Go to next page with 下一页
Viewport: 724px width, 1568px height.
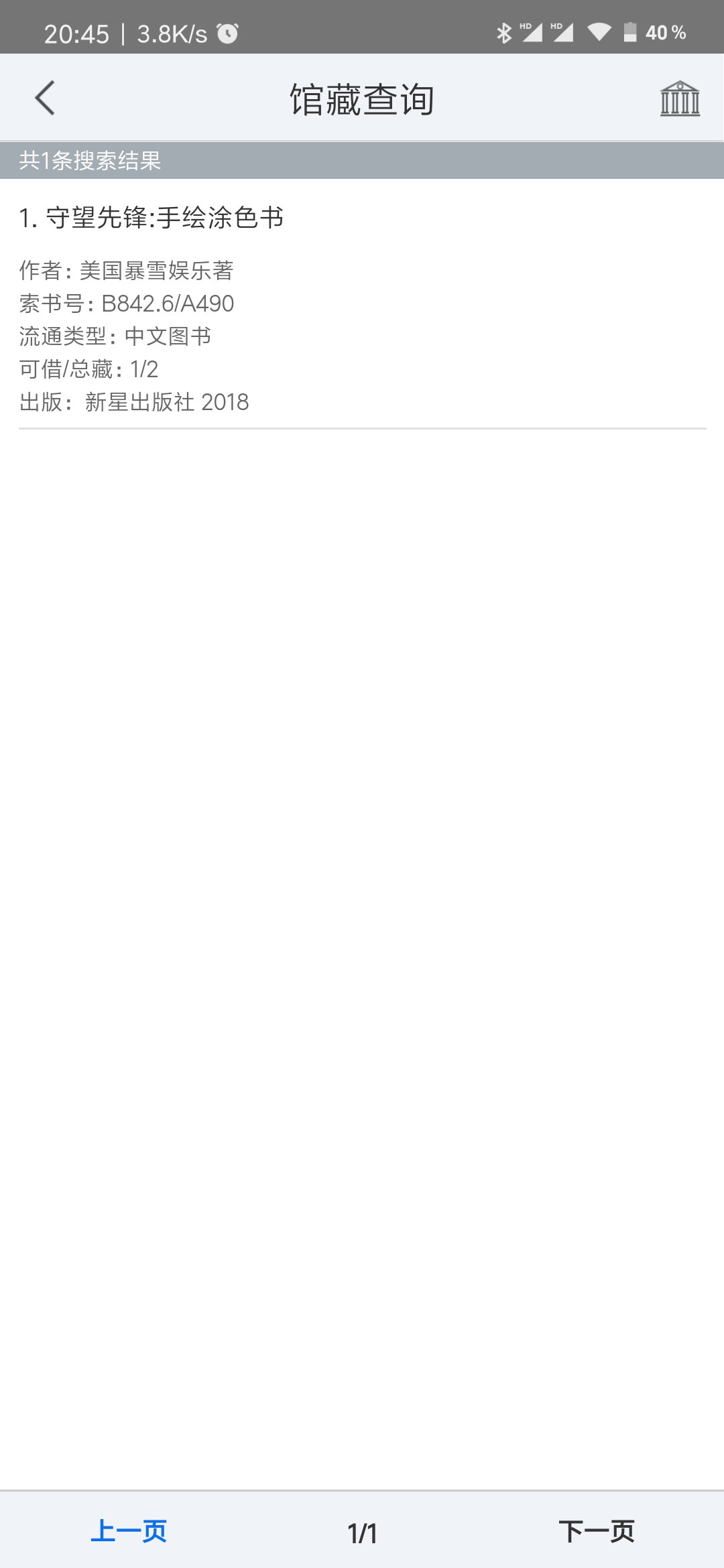click(596, 1532)
